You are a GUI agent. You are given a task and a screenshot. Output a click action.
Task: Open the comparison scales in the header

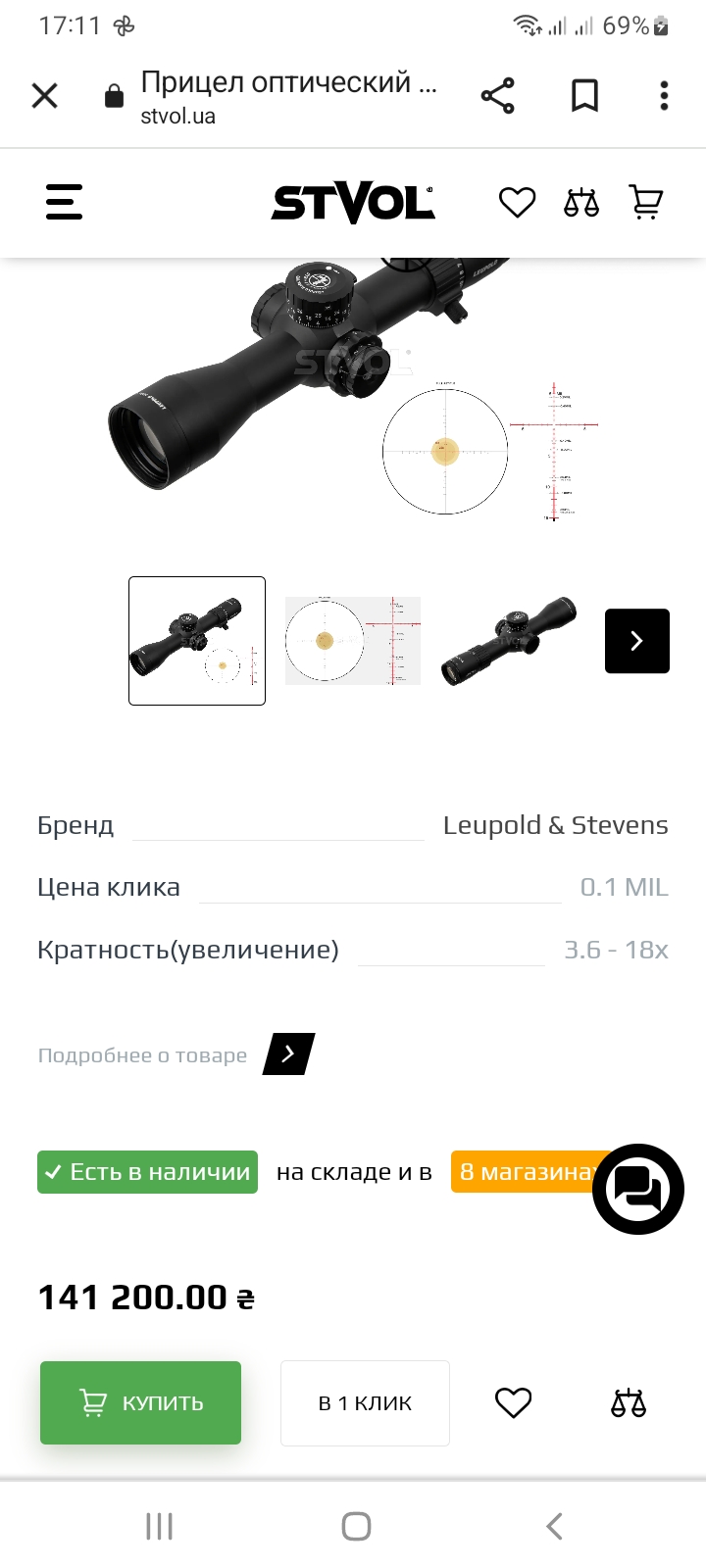pyautogui.click(x=581, y=203)
